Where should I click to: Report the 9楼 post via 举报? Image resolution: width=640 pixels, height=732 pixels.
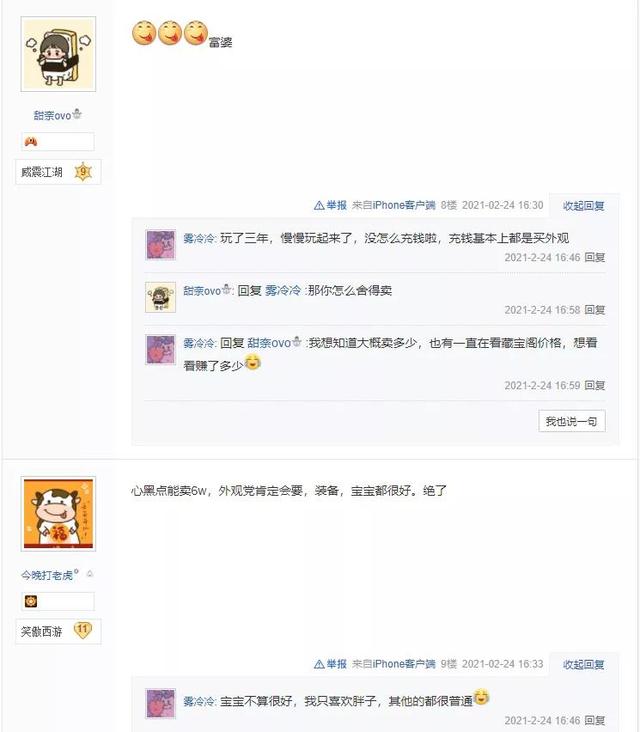(x=331, y=664)
